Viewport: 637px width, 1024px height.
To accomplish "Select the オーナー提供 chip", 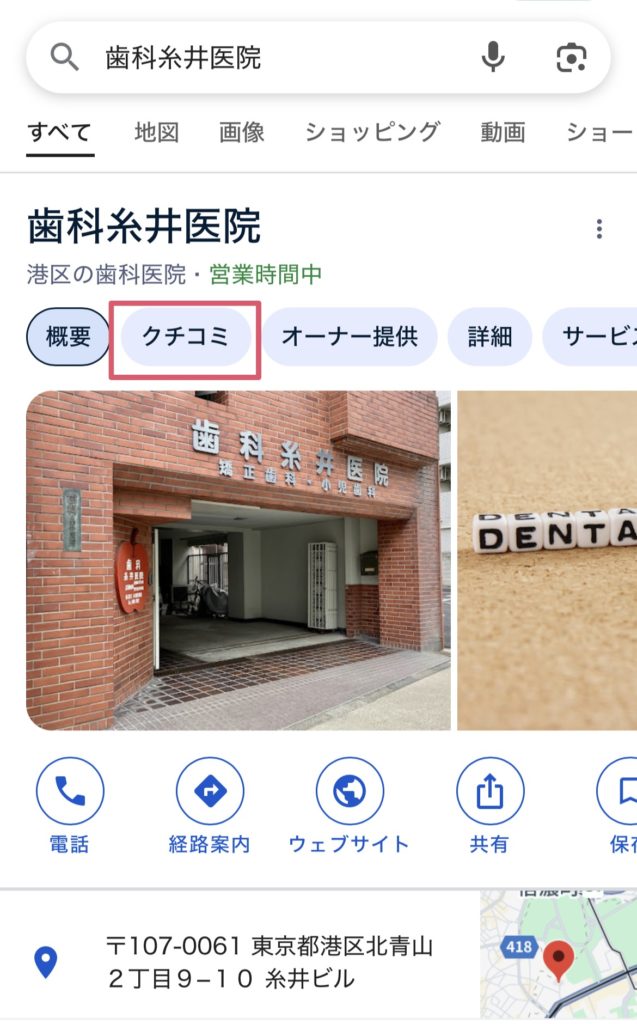I will click(x=349, y=337).
